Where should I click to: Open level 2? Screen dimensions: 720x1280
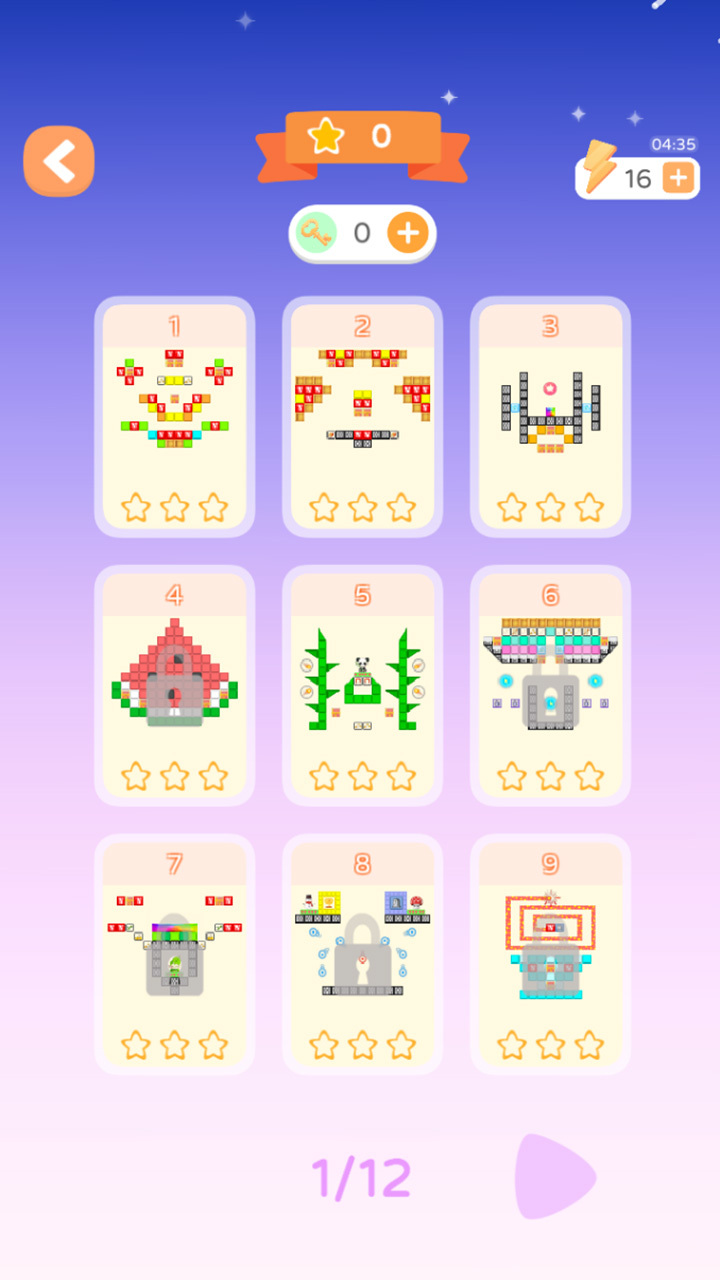tap(362, 416)
